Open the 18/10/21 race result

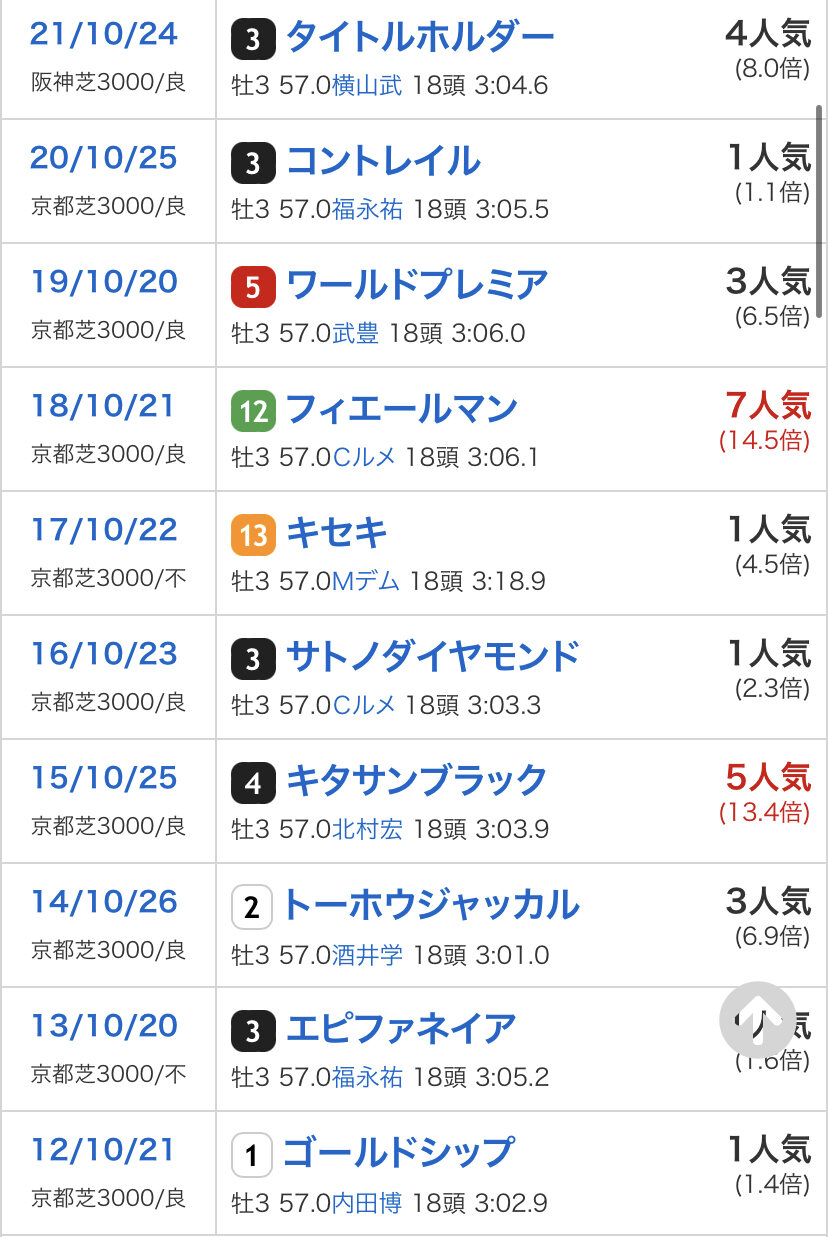pos(103,406)
